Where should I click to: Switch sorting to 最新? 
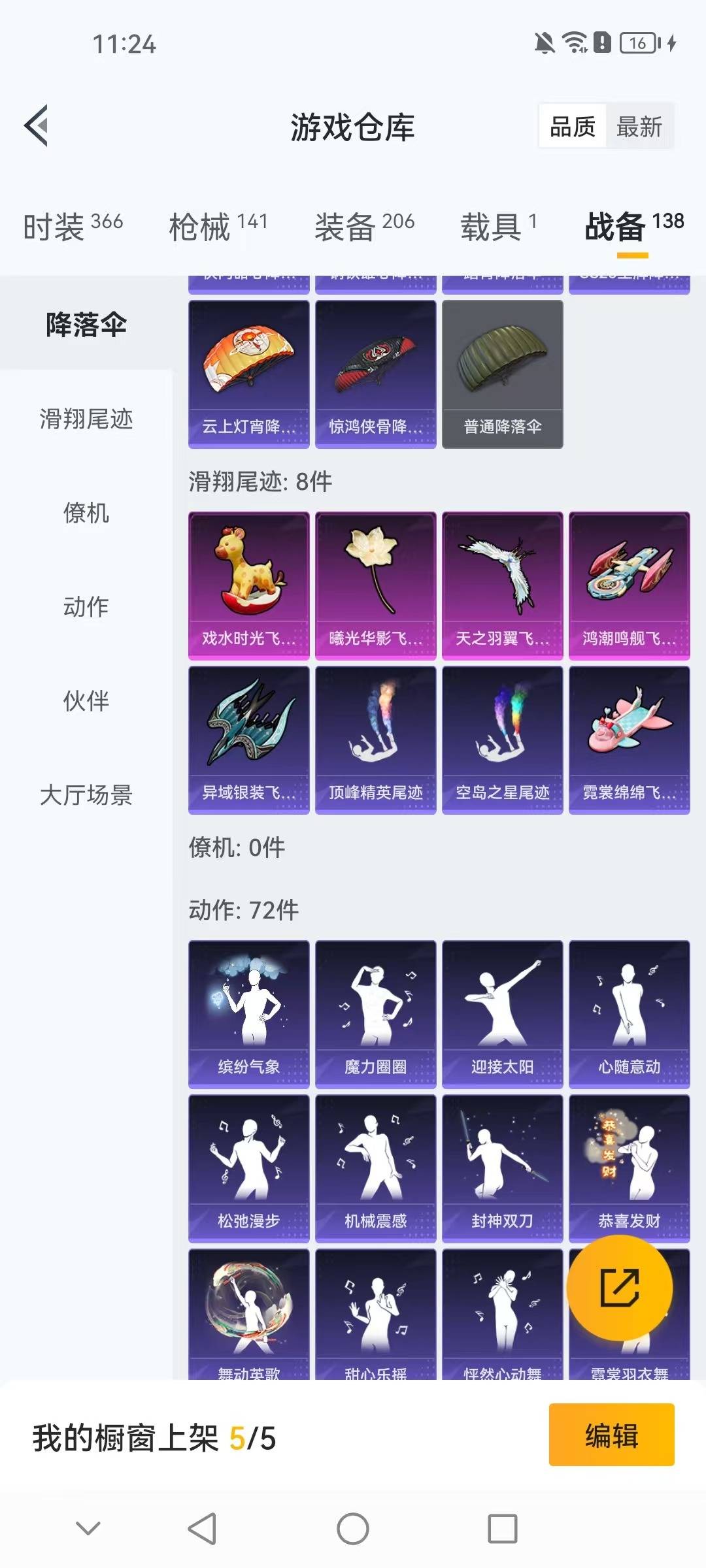click(x=639, y=127)
